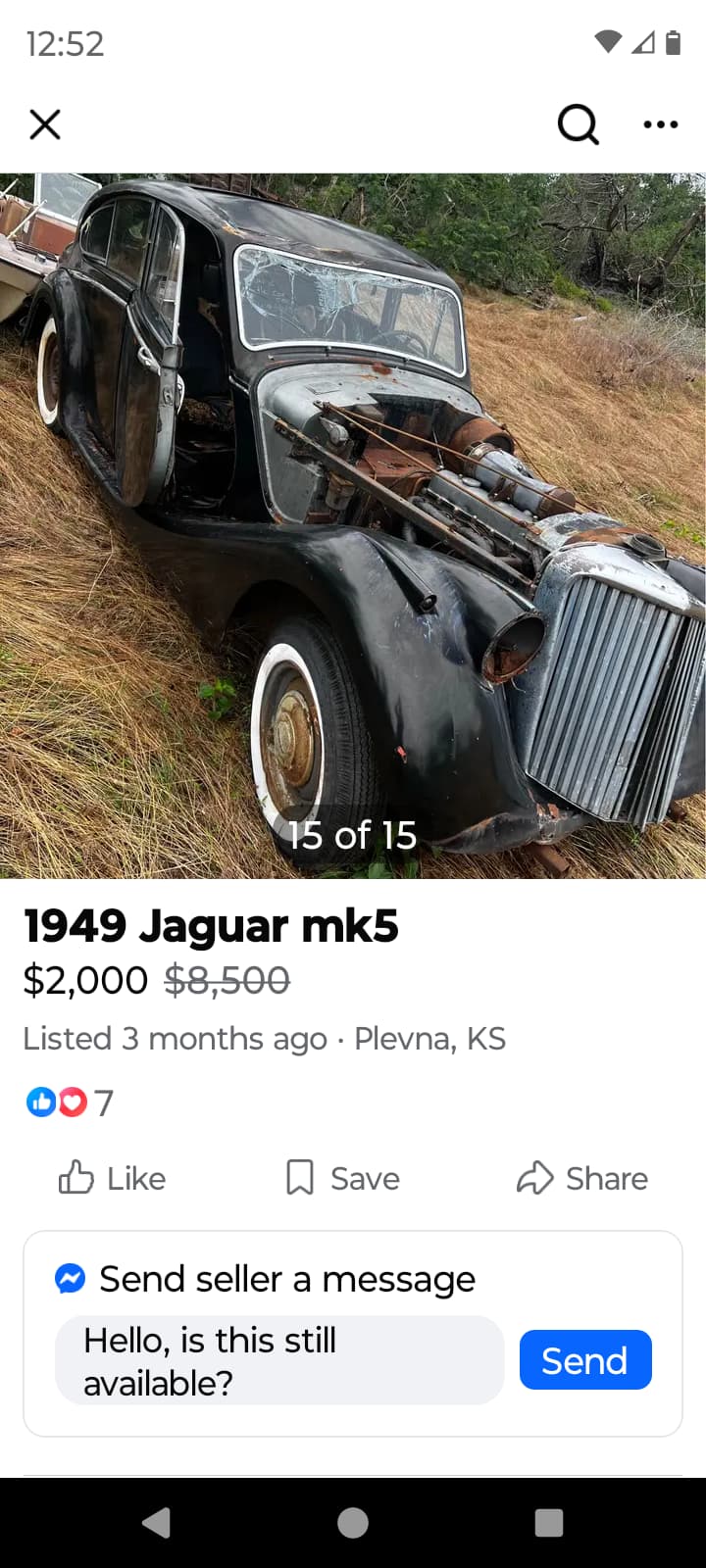
Task: Click the heart reaction icon
Action: [x=71, y=1102]
